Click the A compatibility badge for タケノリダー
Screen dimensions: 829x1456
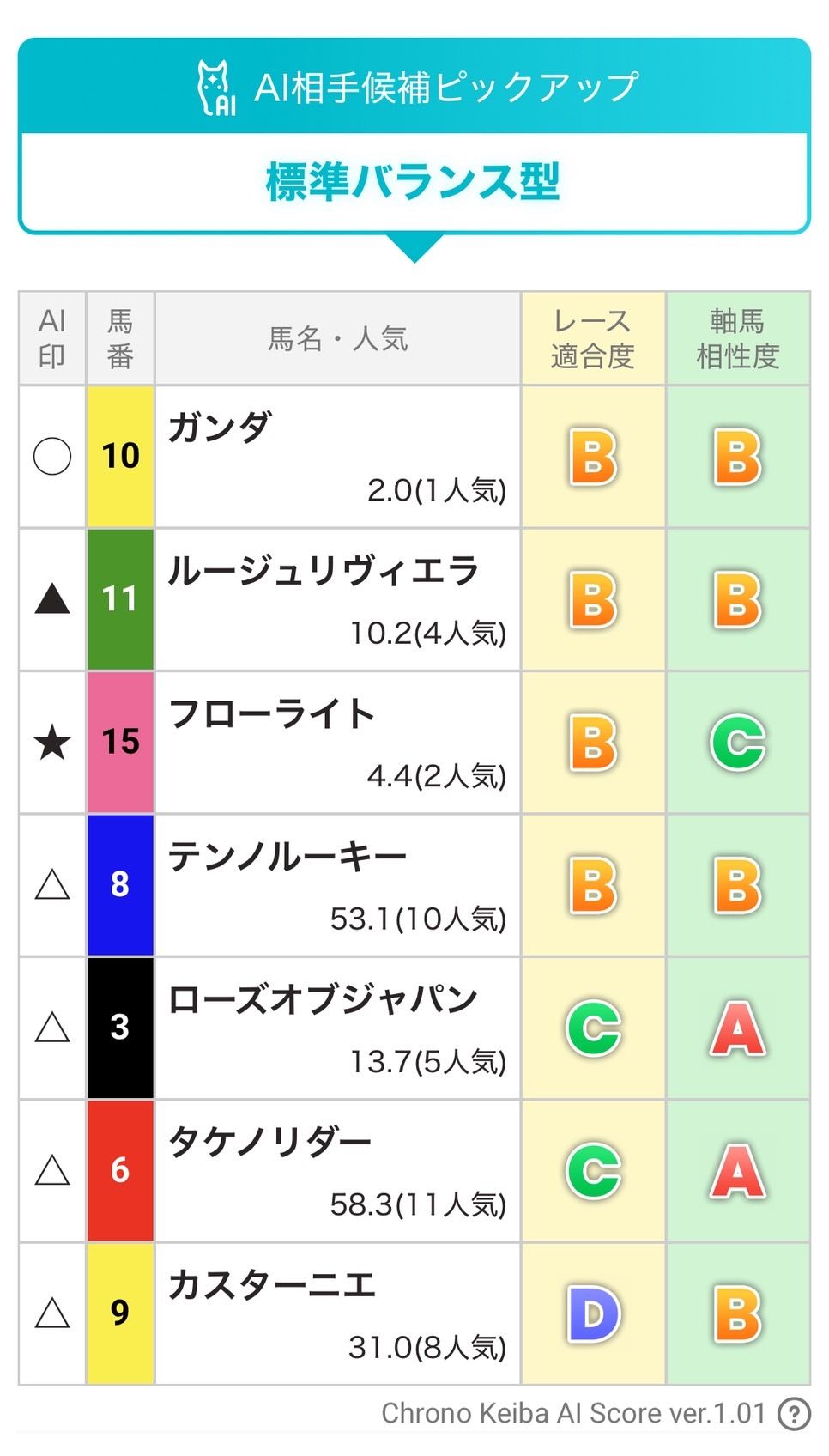pyautogui.click(x=739, y=1170)
